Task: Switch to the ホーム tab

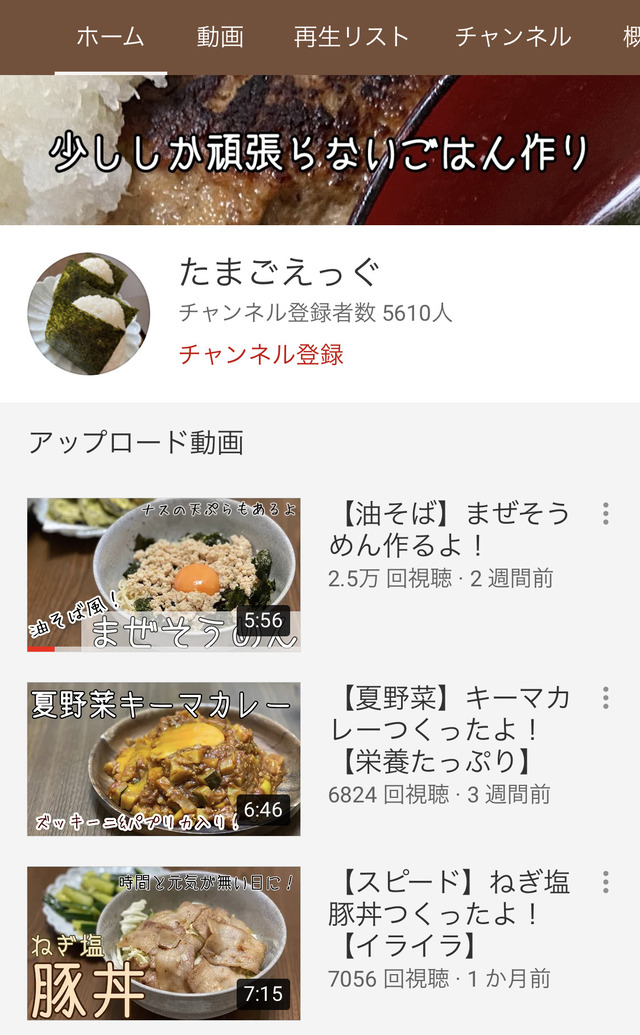Action: coord(110,37)
